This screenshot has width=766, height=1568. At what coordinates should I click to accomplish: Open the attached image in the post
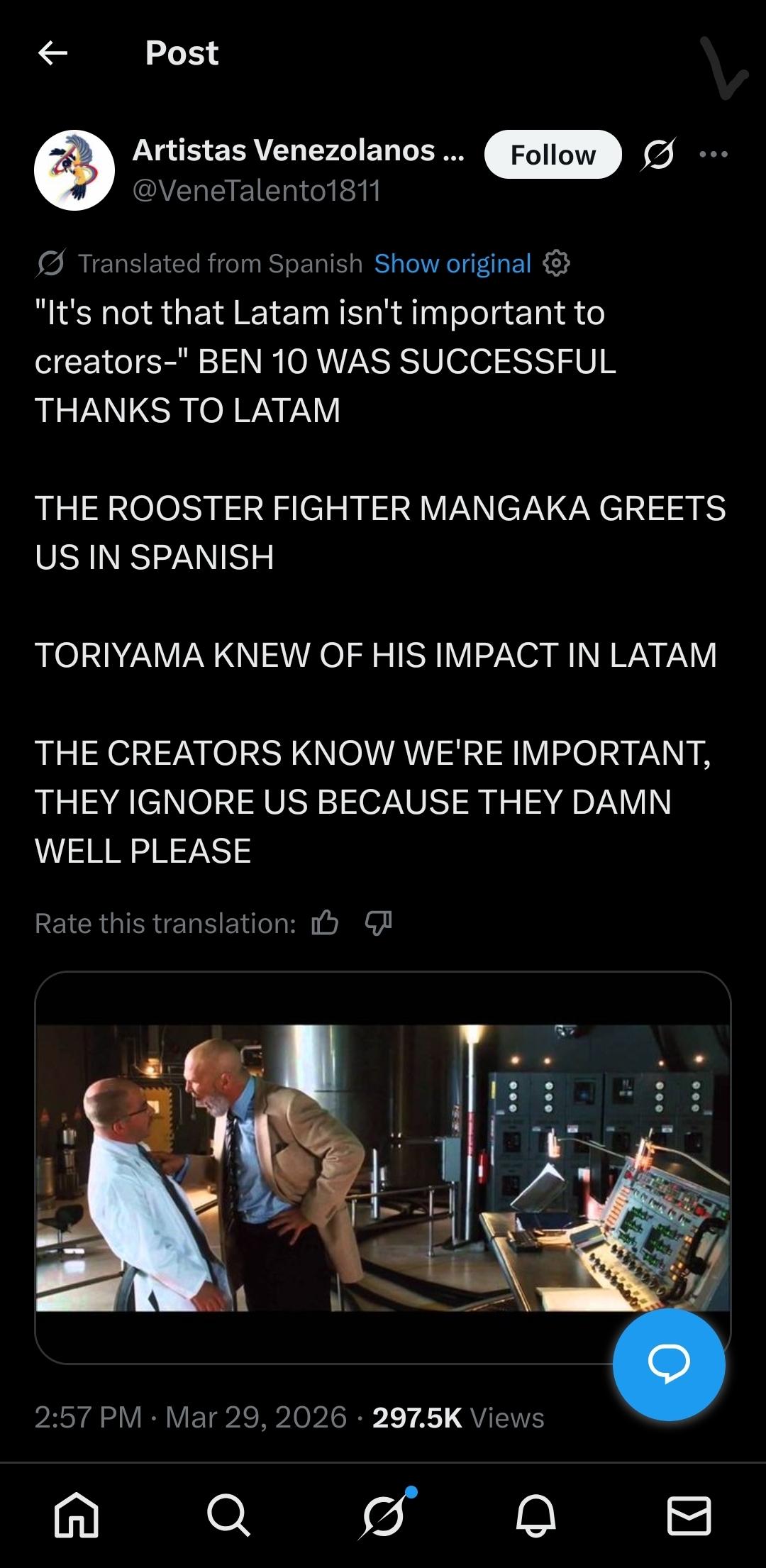[x=383, y=1166]
